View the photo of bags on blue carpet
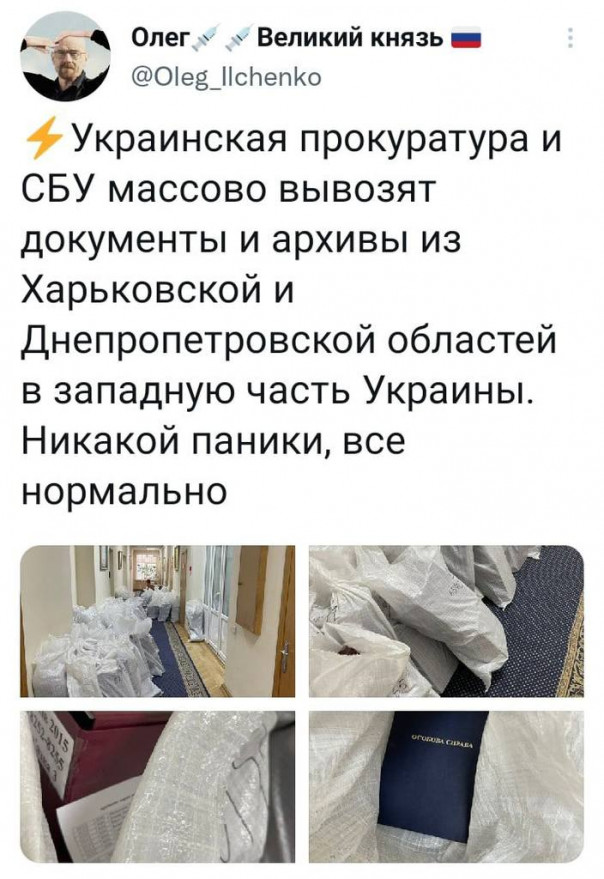Viewport: 604px width, 879px height. [446, 620]
